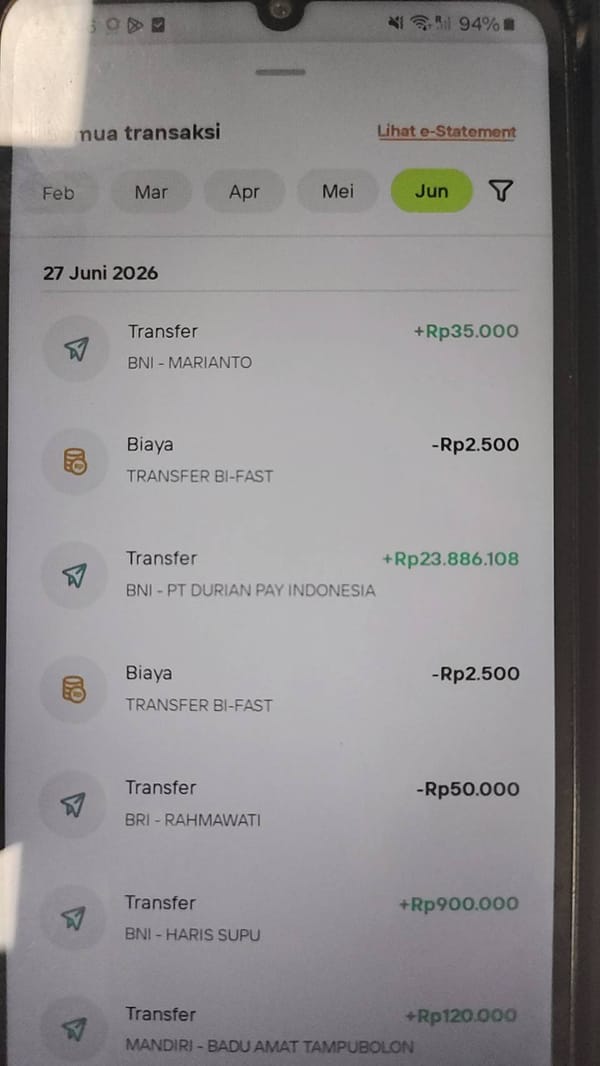Show transactions for Apr
The image size is (600, 1066).
point(244,192)
